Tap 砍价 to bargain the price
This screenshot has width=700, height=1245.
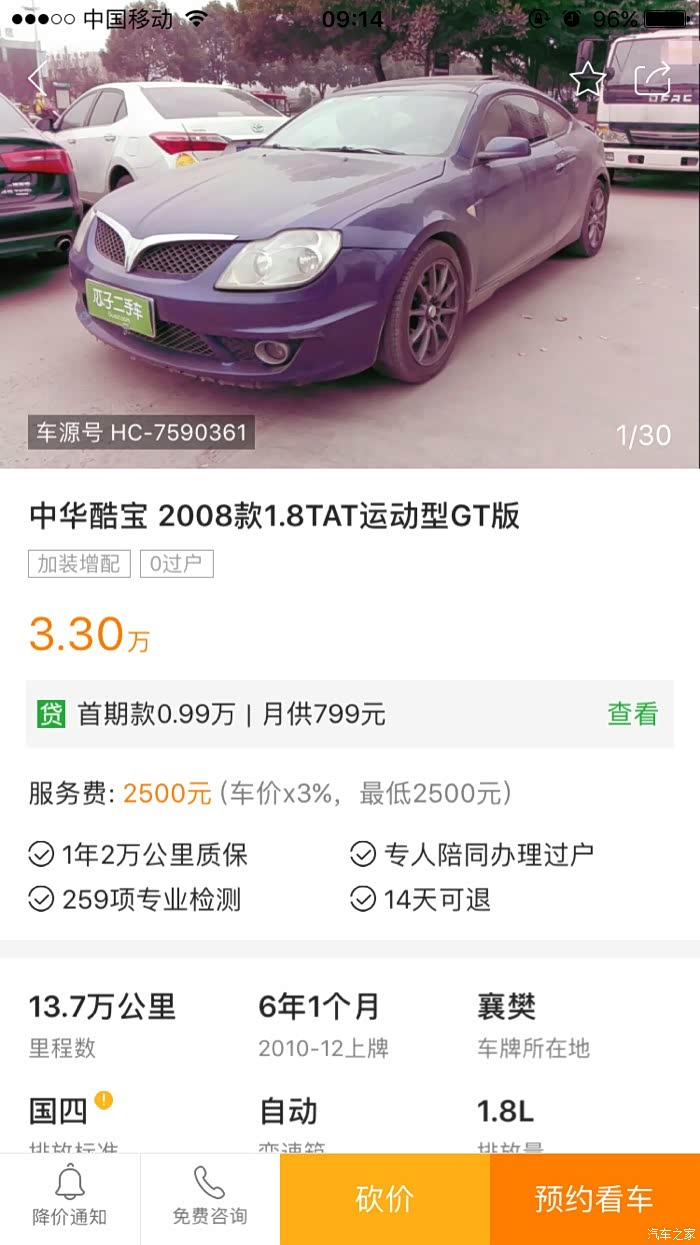click(385, 1199)
